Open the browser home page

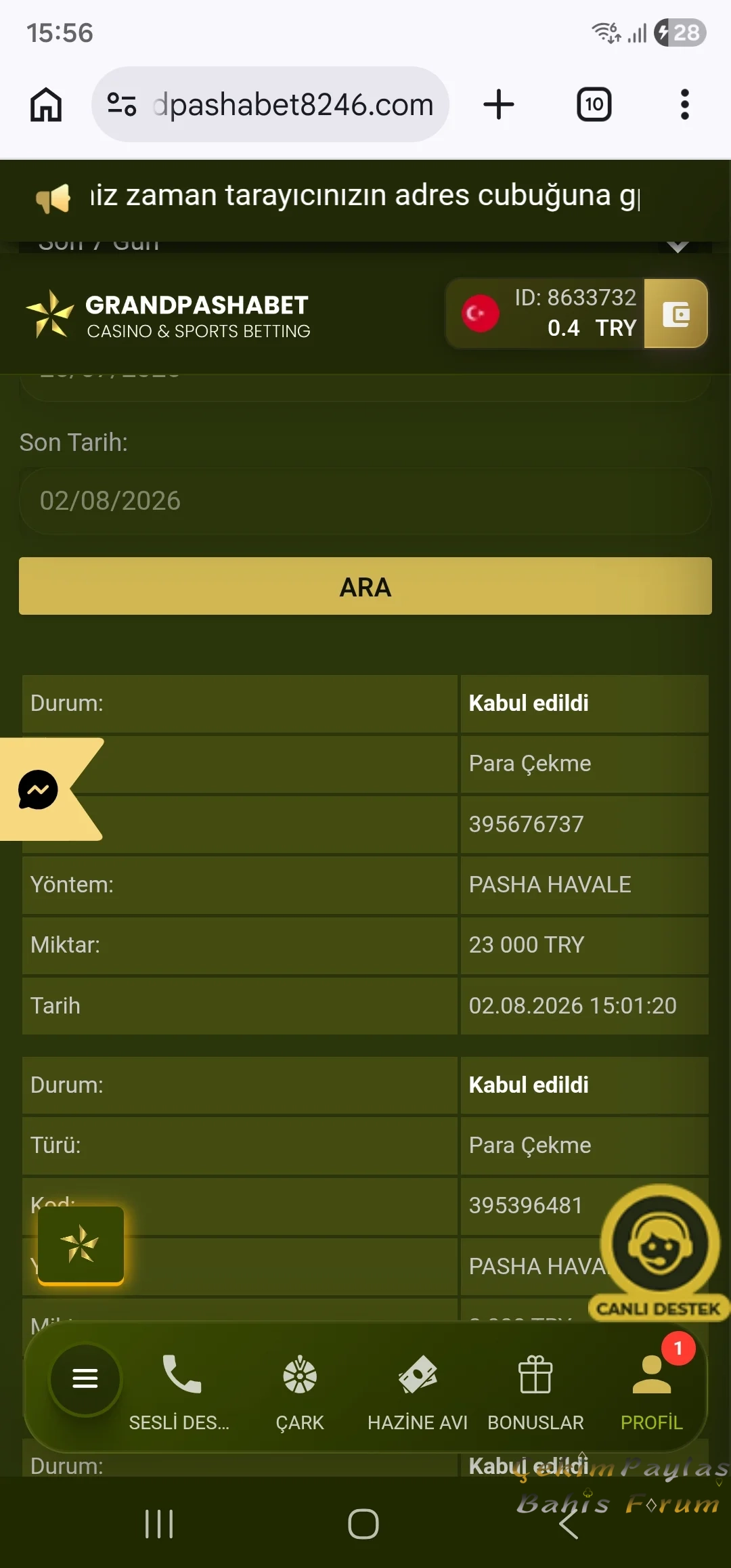[x=46, y=105]
